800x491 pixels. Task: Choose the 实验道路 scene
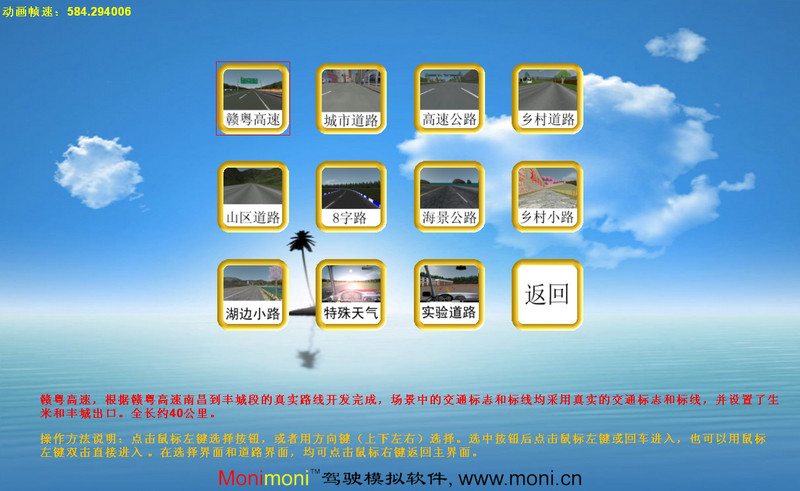[x=449, y=293]
